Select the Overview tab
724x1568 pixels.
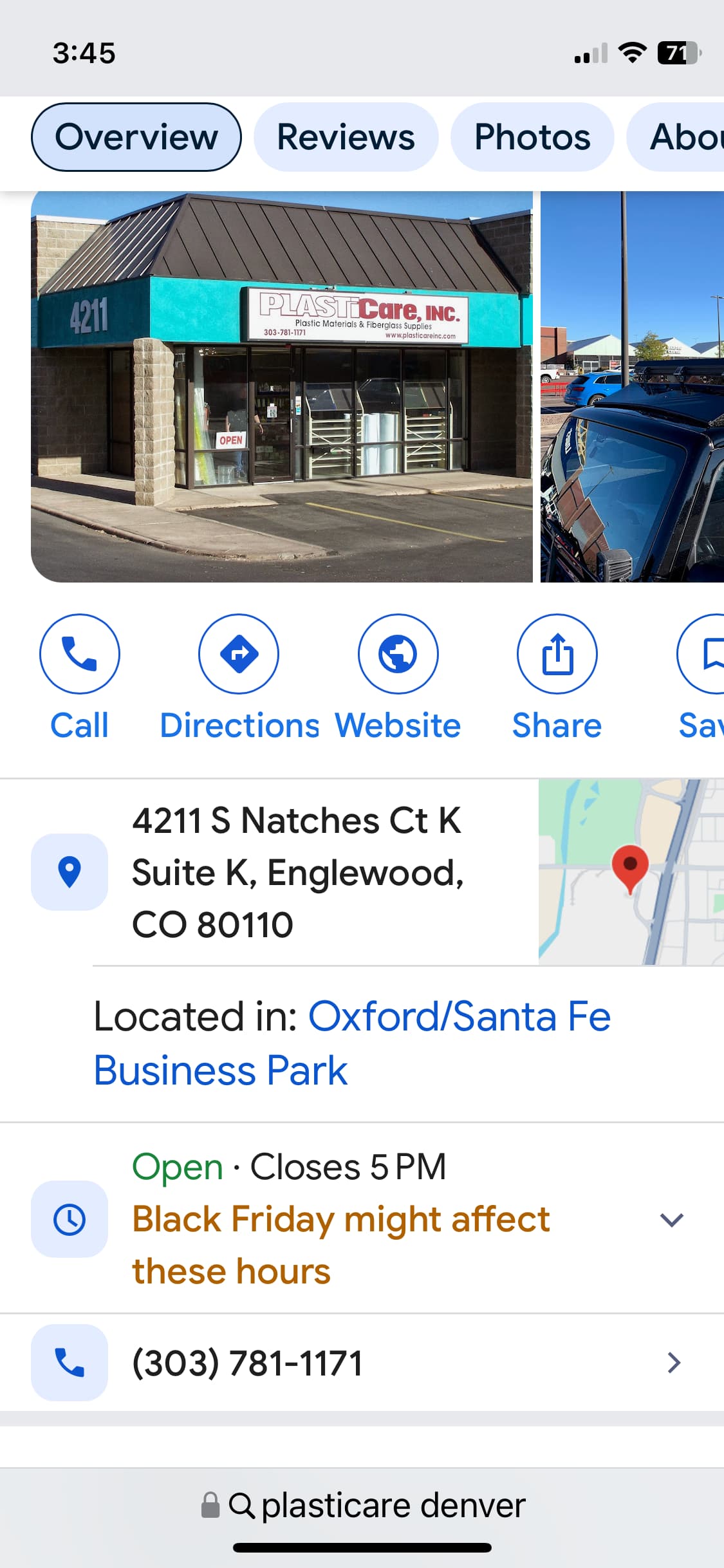pyautogui.click(x=136, y=137)
